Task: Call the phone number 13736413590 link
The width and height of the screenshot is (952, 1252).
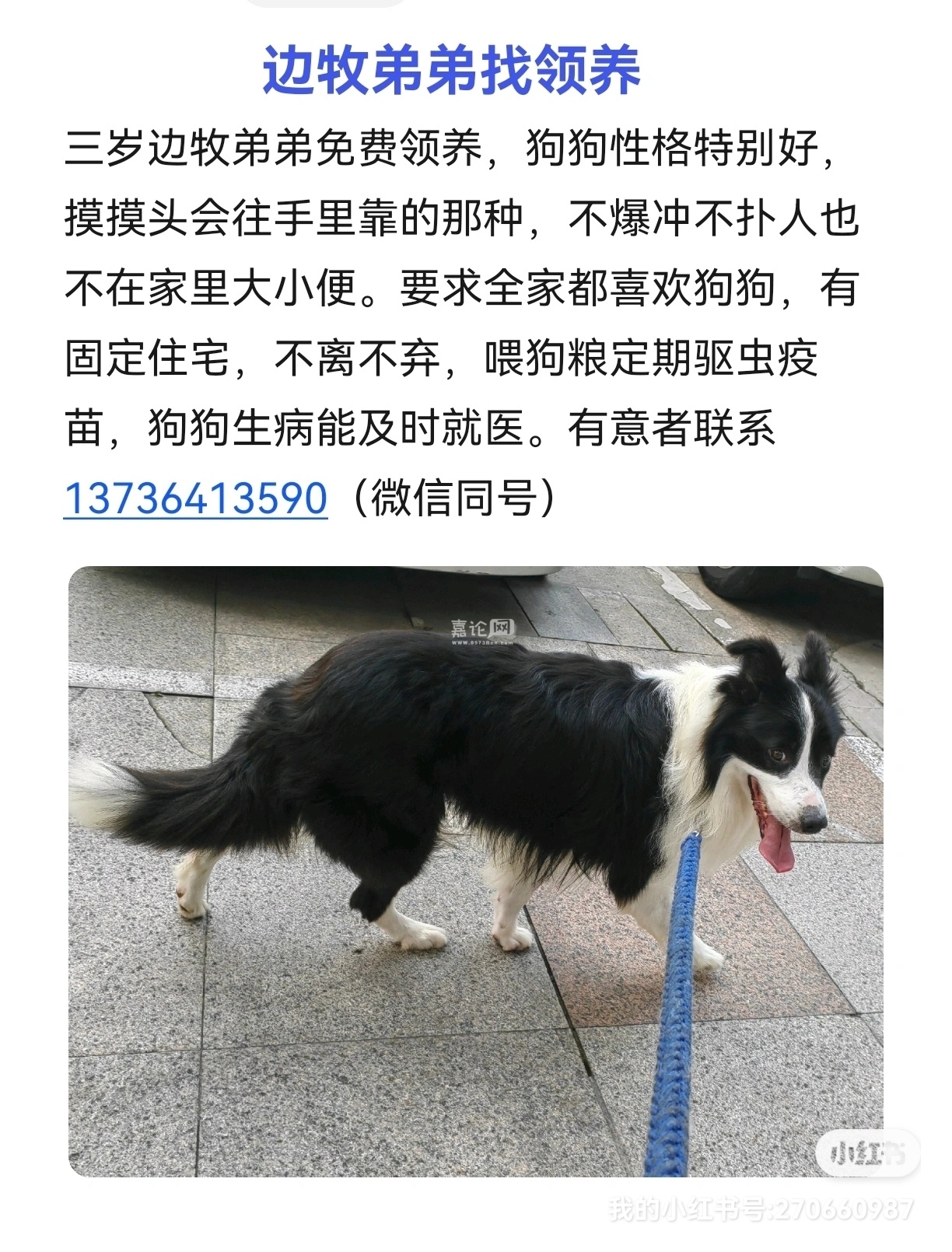Action: tap(195, 498)
